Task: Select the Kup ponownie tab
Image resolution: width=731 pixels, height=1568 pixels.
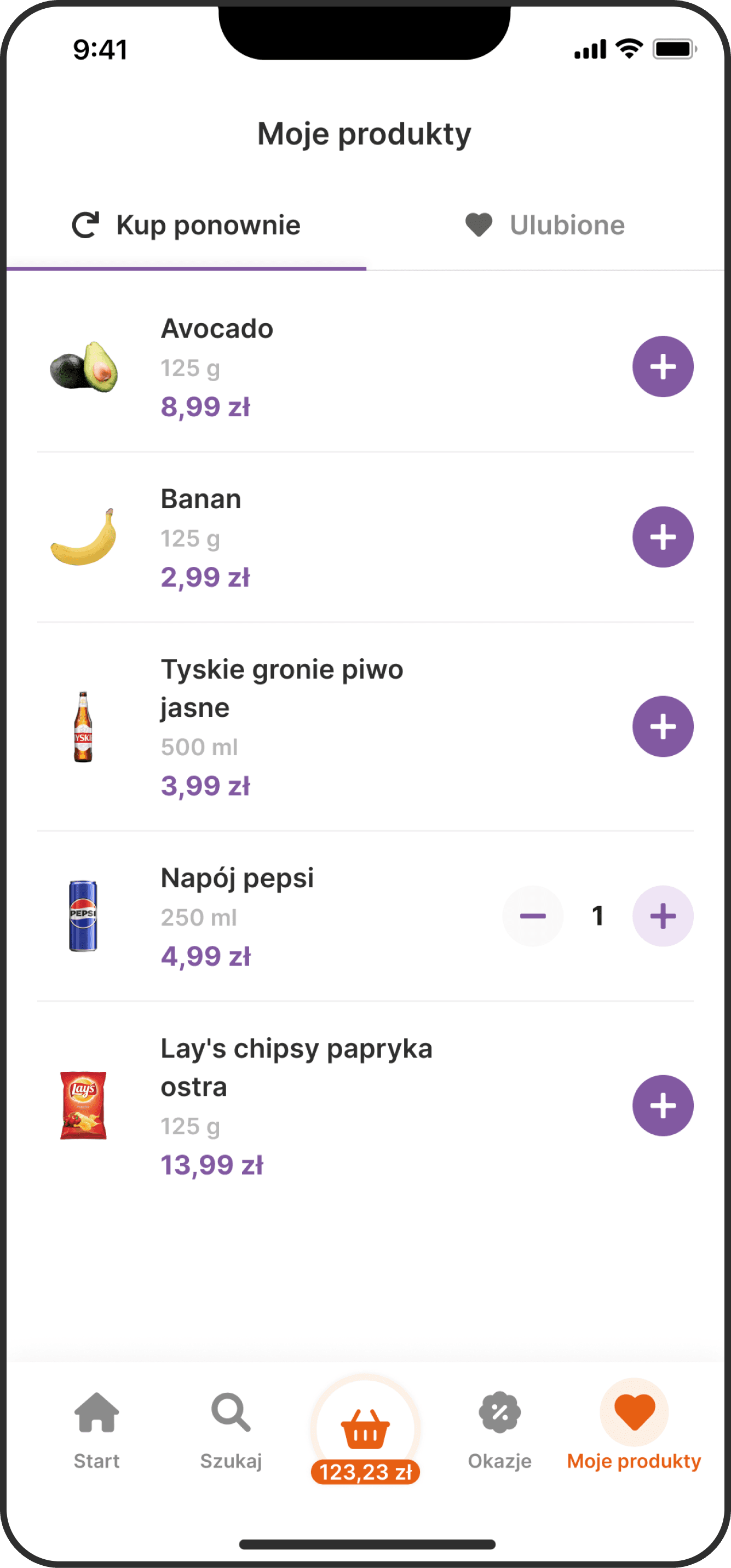Action: (x=186, y=225)
